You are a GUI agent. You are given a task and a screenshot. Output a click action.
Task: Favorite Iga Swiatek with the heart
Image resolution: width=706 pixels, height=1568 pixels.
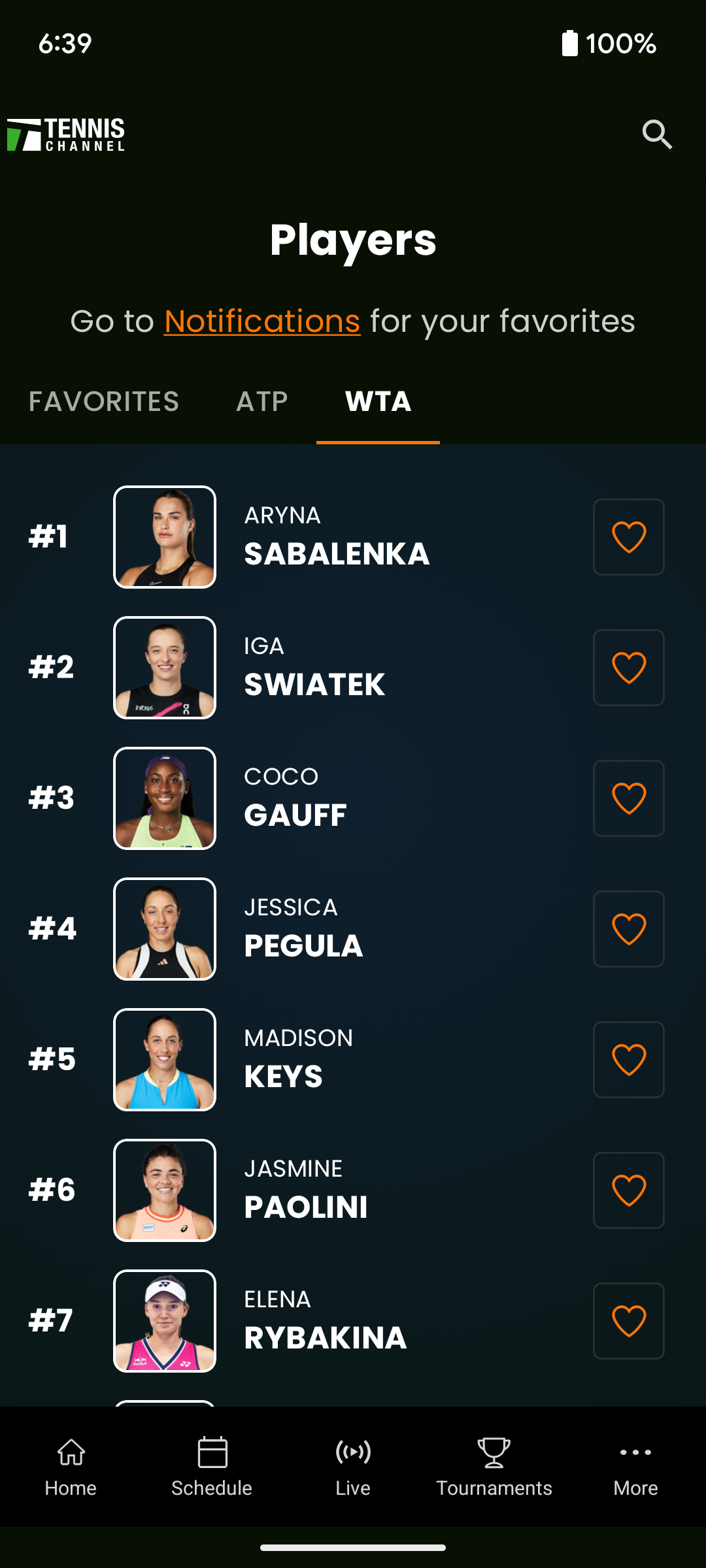[628, 668]
